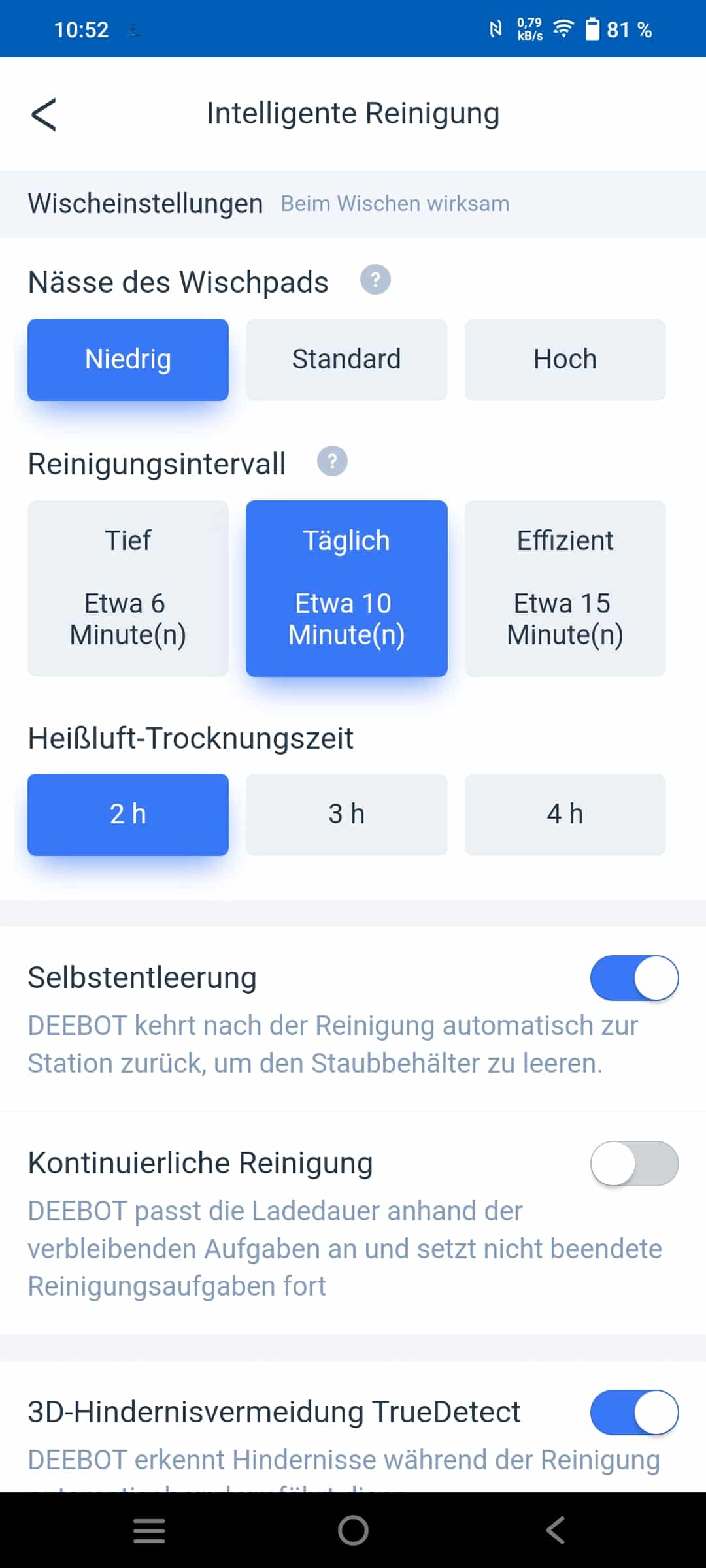Select Tief cleaning interval
The height and width of the screenshot is (1568, 706).
[x=128, y=588]
